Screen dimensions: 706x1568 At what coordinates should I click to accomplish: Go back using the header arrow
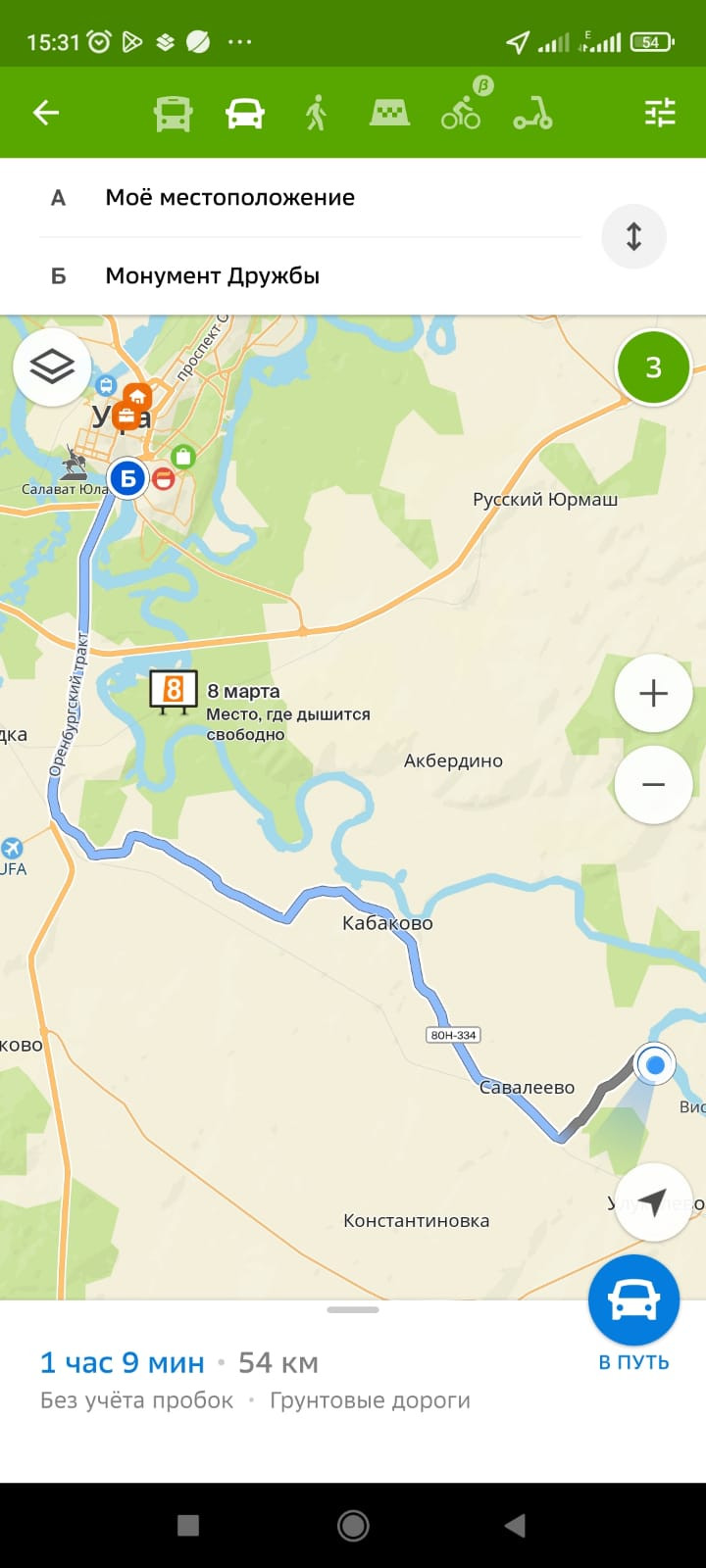pos(46,113)
